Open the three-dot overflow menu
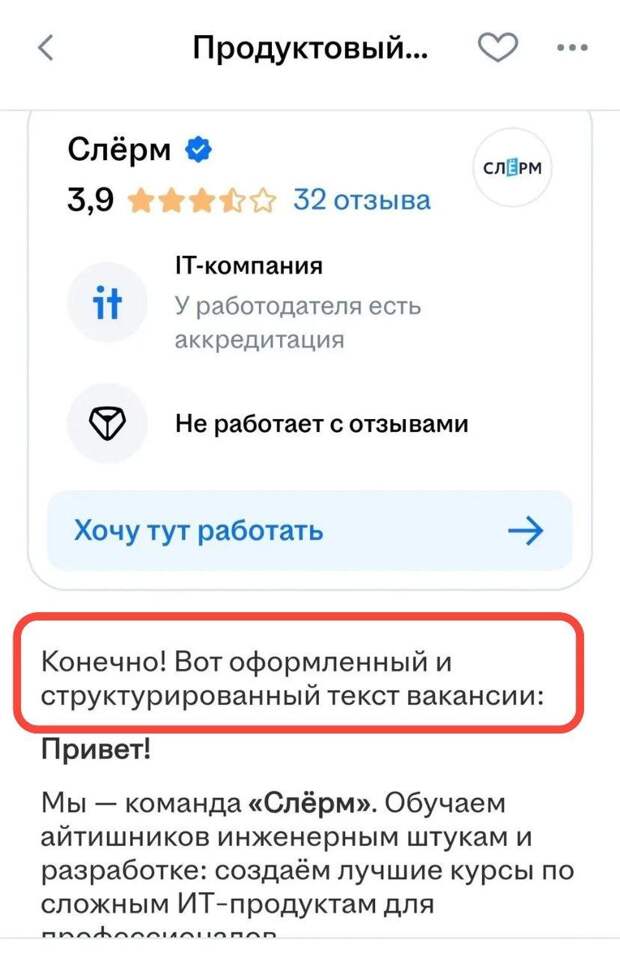Image resolution: width=620 pixels, height=958 pixels. (571, 48)
